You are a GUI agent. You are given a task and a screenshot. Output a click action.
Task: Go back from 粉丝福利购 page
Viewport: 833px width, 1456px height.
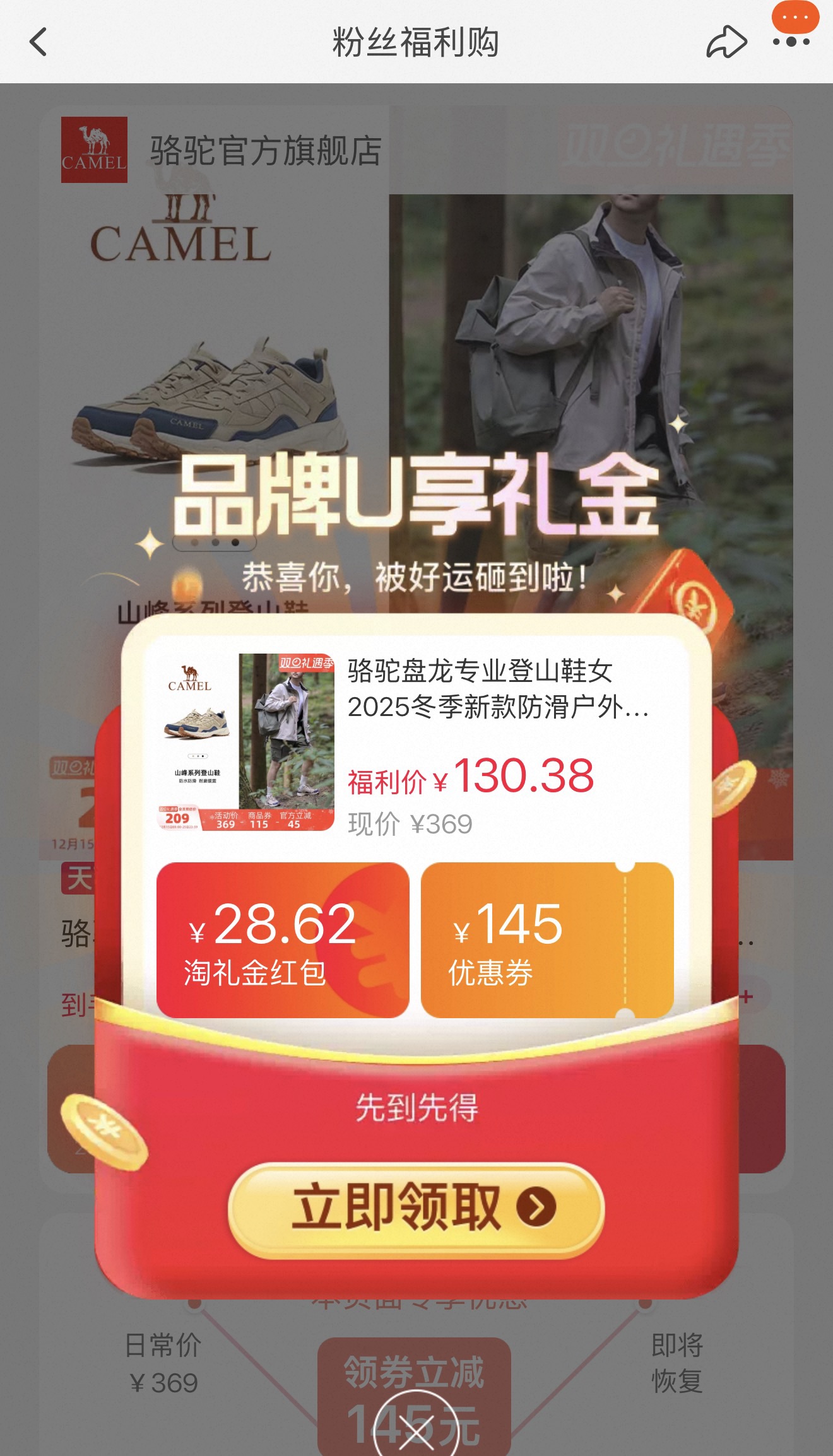click(39, 42)
